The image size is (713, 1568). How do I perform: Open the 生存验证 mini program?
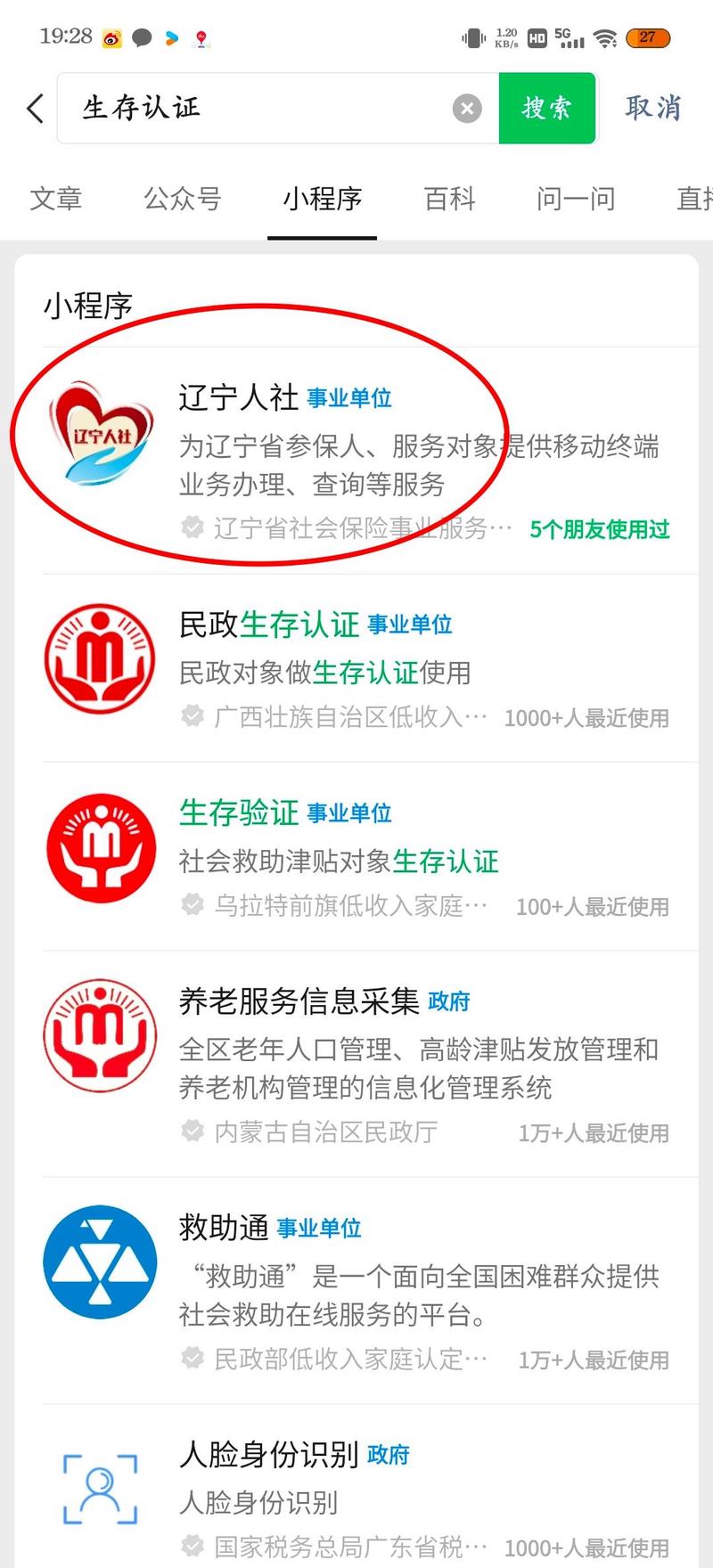click(x=356, y=857)
